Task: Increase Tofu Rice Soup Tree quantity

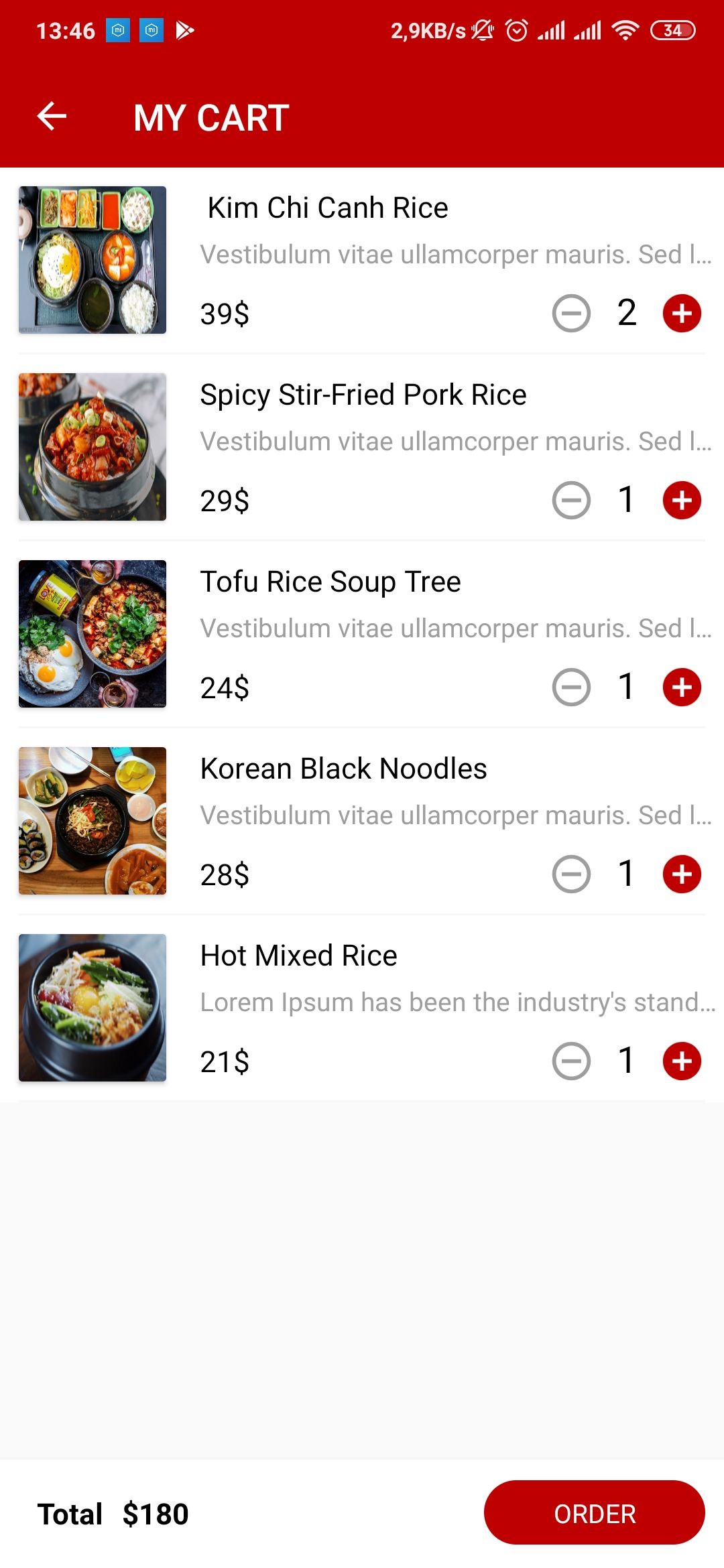Action: point(682,687)
